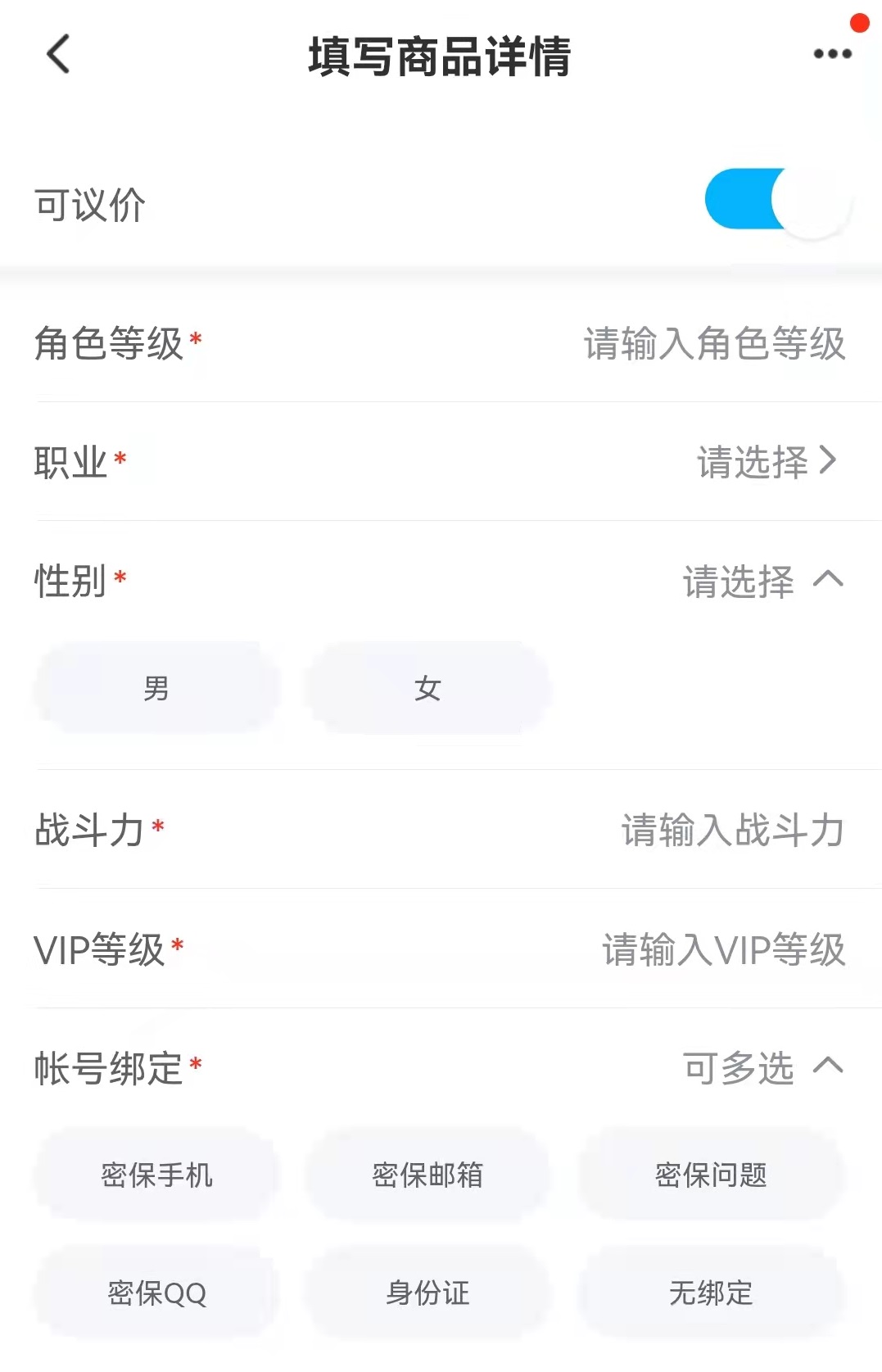Turn off the 可议价 switch
Image resolution: width=882 pixels, height=1372 pixels.
click(x=777, y=201)
